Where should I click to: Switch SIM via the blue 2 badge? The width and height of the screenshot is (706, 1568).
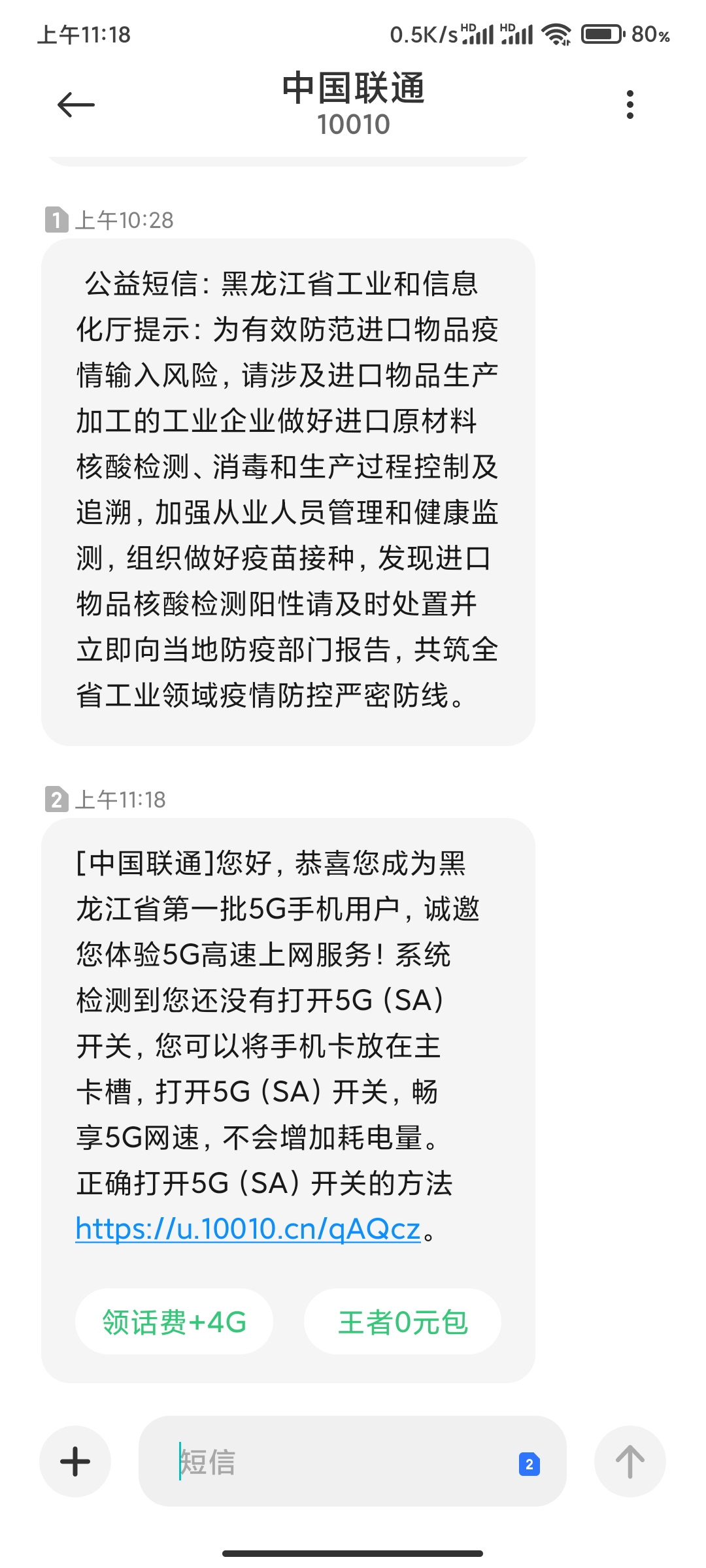pos(529,1464)
